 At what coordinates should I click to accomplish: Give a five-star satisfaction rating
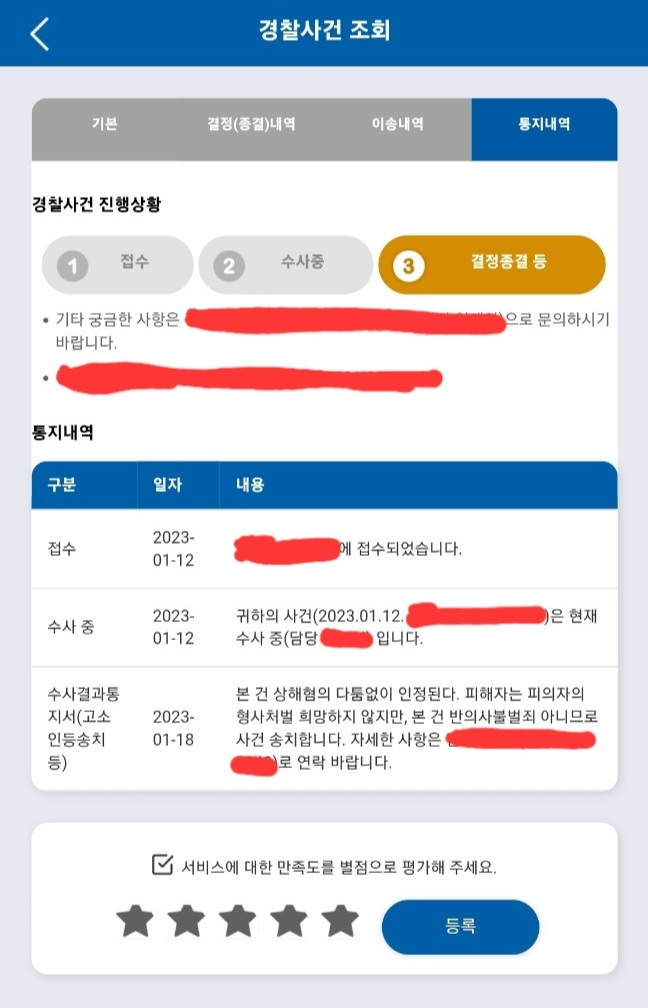coord(340,921)
